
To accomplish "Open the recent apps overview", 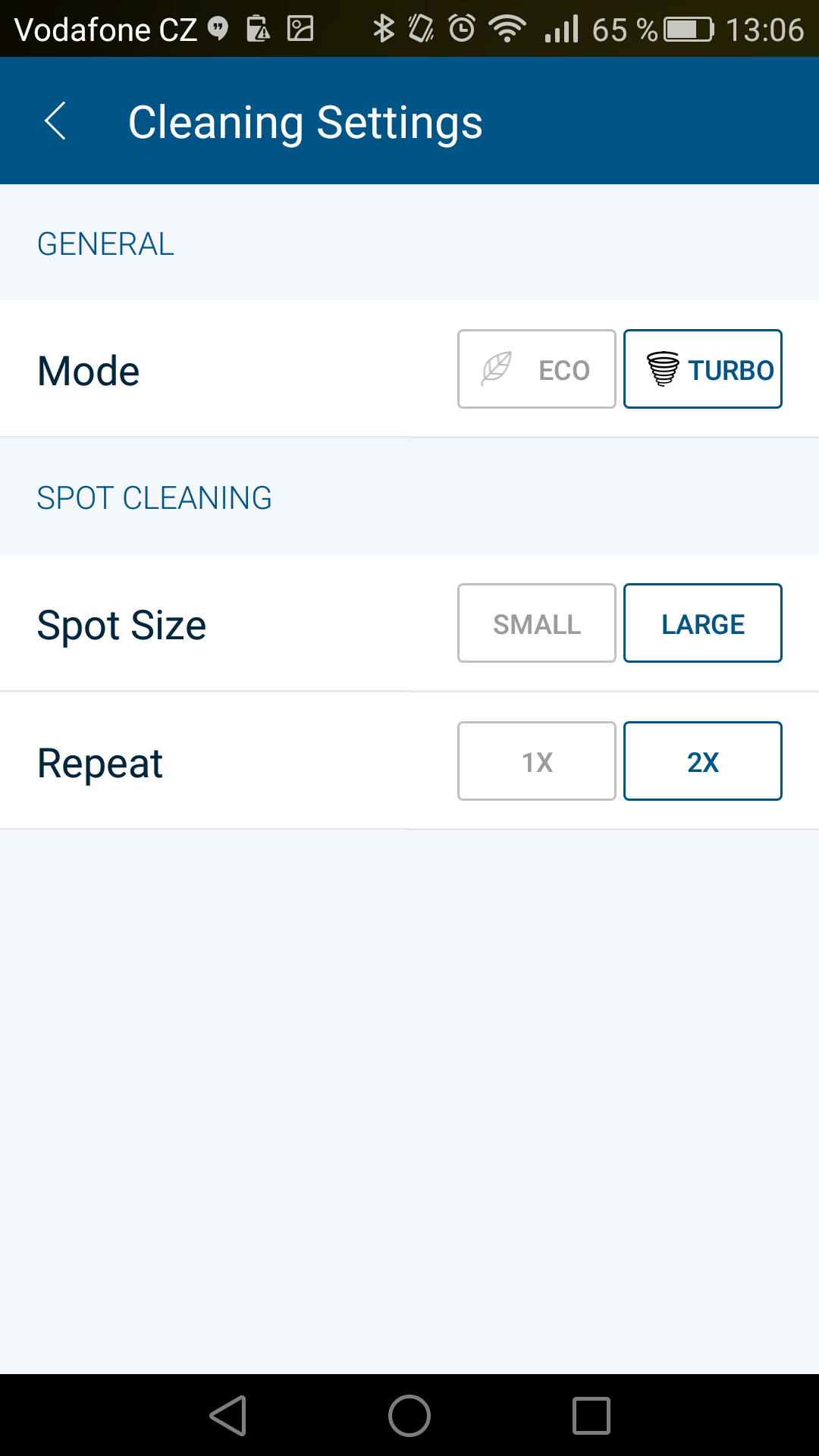I will (591, 1416).
